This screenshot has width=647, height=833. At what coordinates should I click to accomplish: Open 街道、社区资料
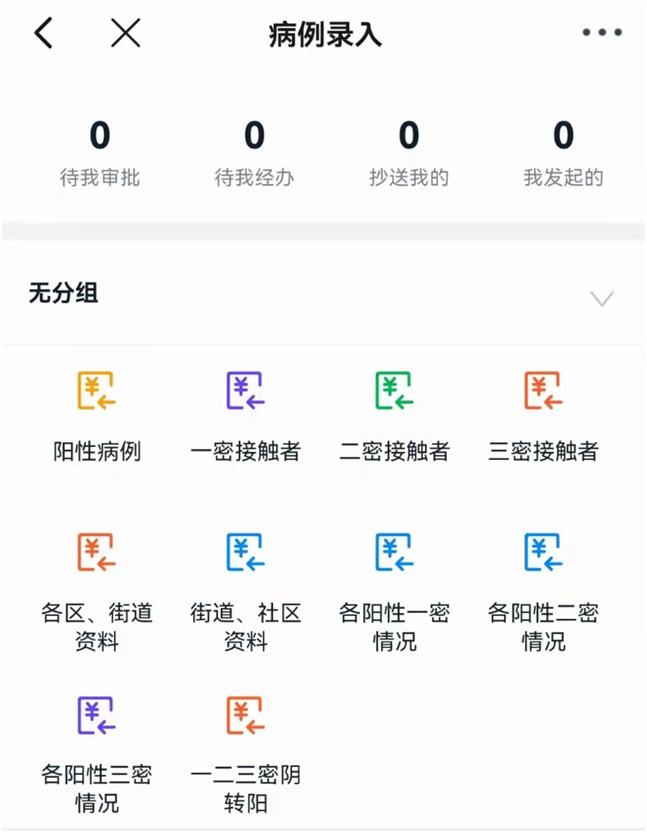click(x=245, y=591)
